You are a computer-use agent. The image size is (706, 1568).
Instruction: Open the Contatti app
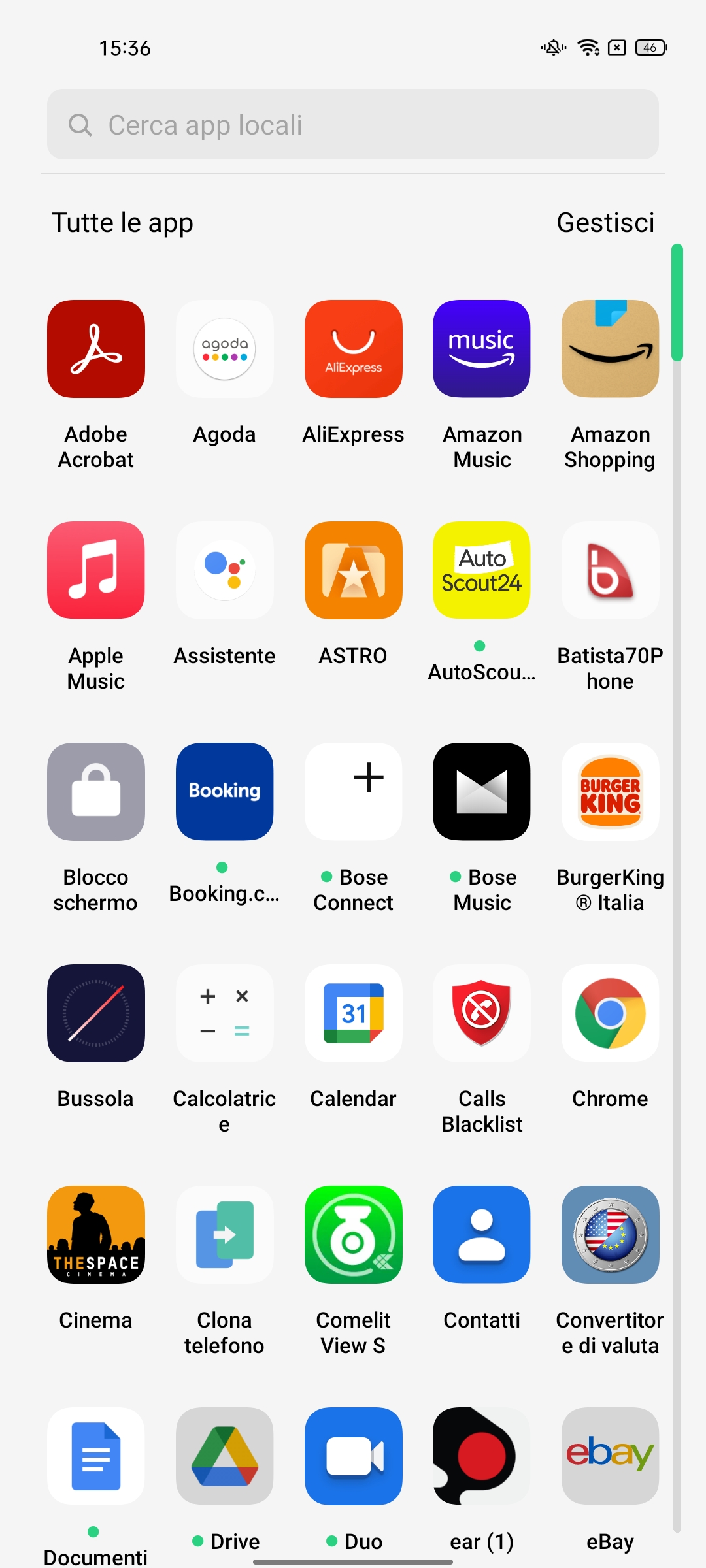pos(482,1235)
